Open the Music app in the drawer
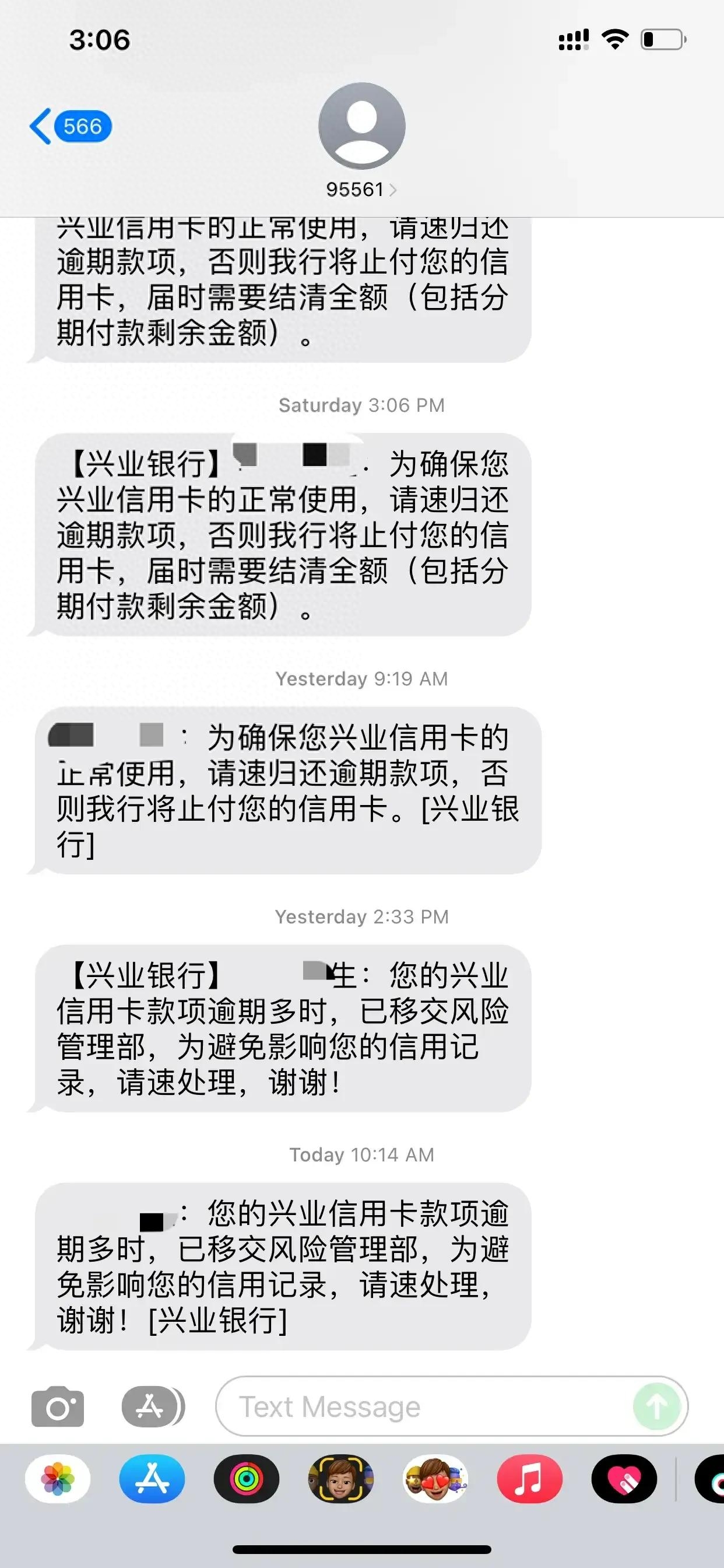The height and width of the screenshot is (1568, 724). [x=529, y=1479]
